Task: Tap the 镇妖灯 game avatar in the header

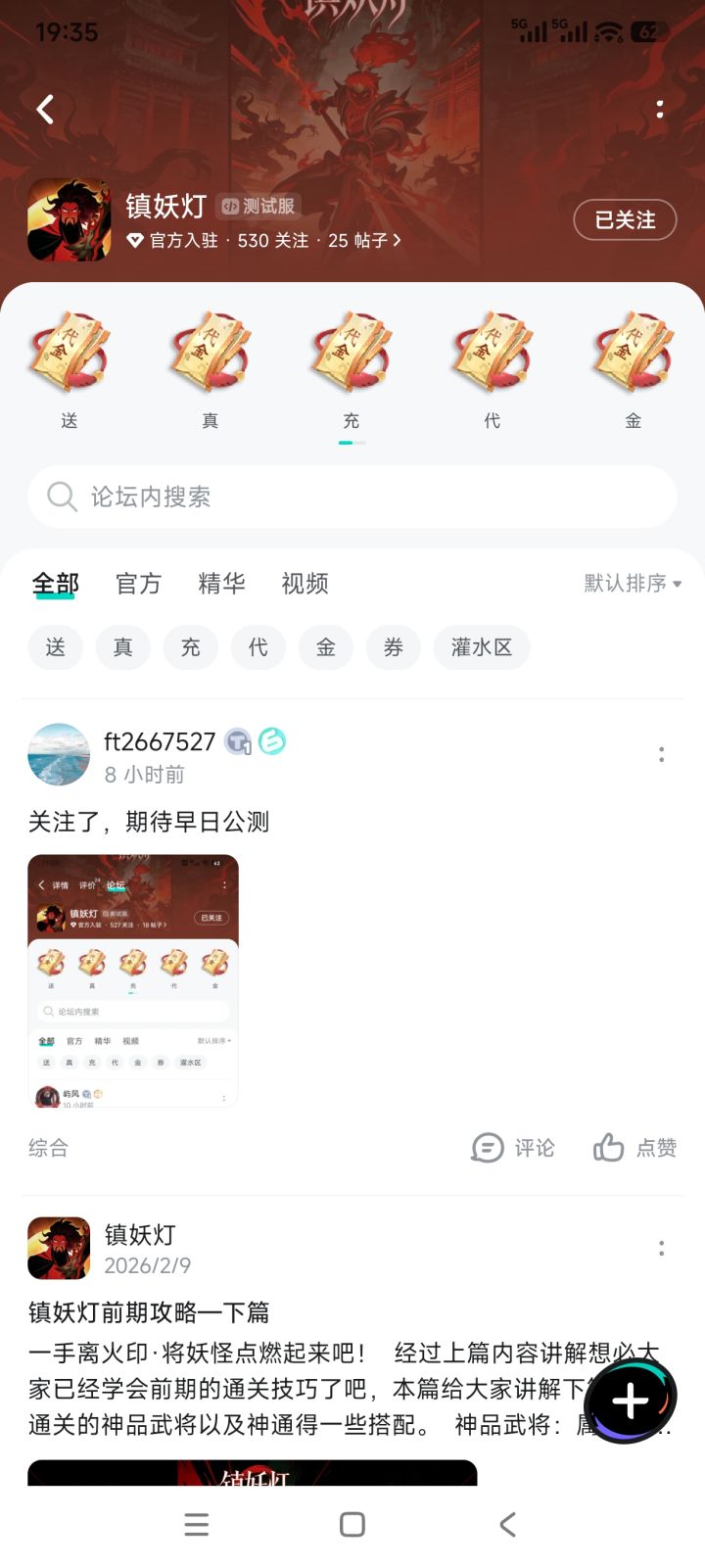Action: [68, 219]
